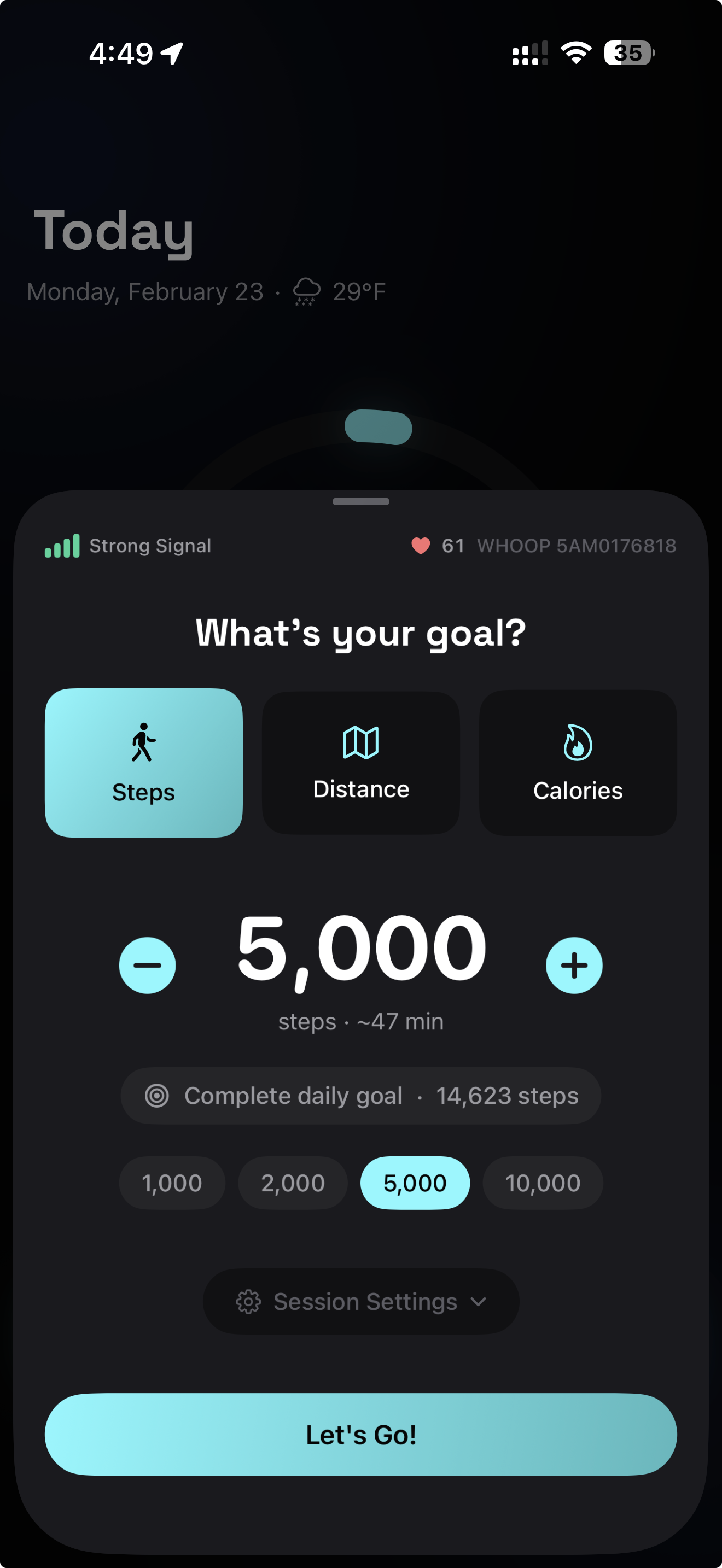Select the 5,000 steps preset
722x1568 pixels.
click(x=414, y=1182)
